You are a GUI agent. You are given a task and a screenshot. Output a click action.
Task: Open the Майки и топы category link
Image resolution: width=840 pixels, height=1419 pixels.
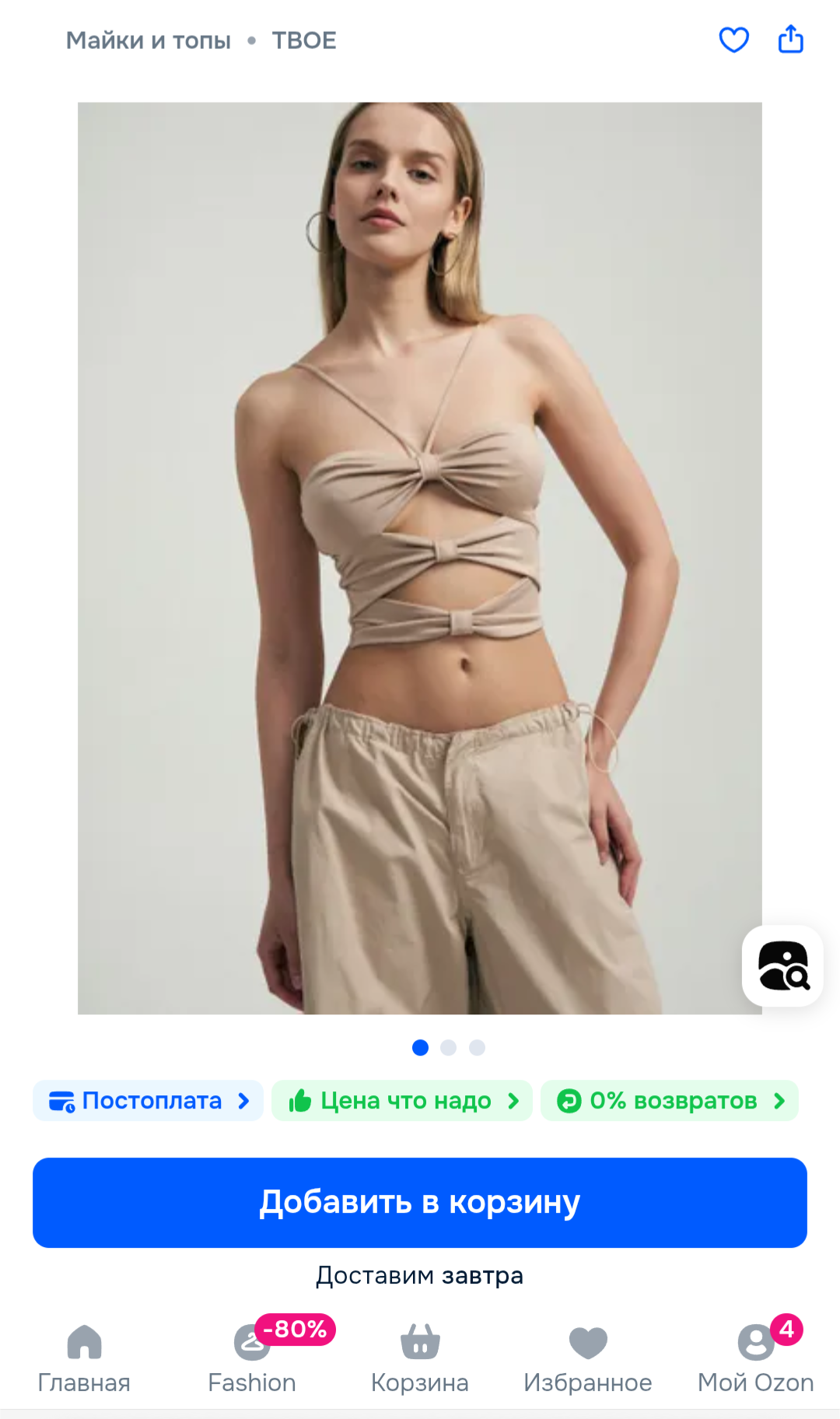(149, 40)
